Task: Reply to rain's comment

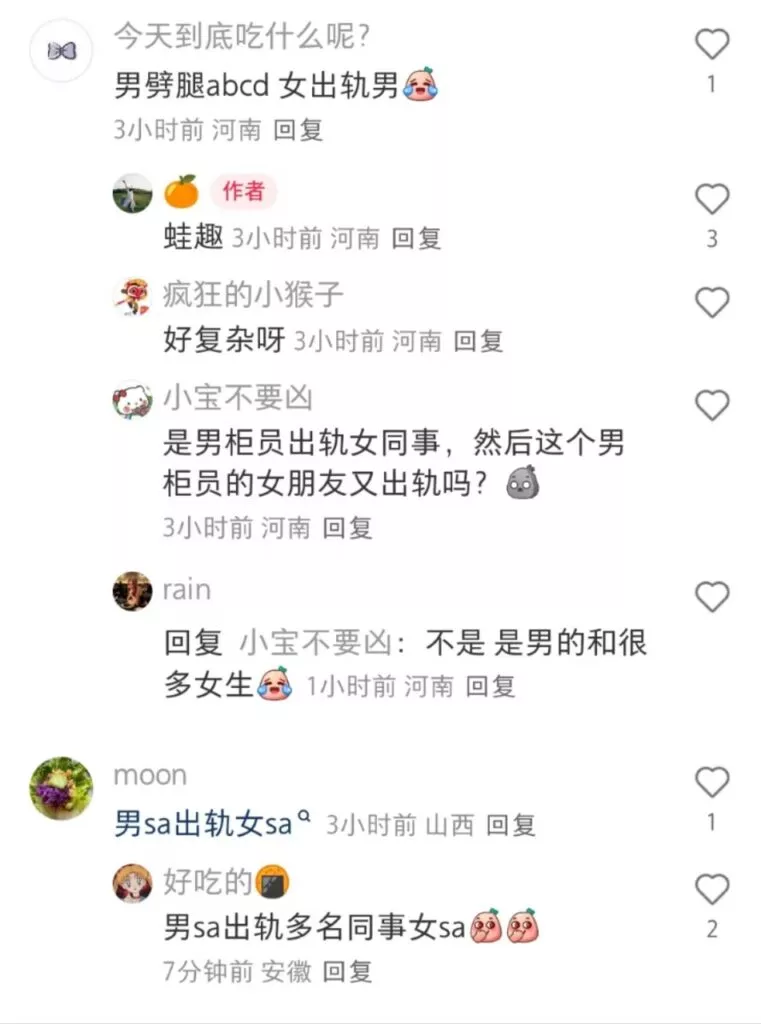Action: tap(490, 686)
